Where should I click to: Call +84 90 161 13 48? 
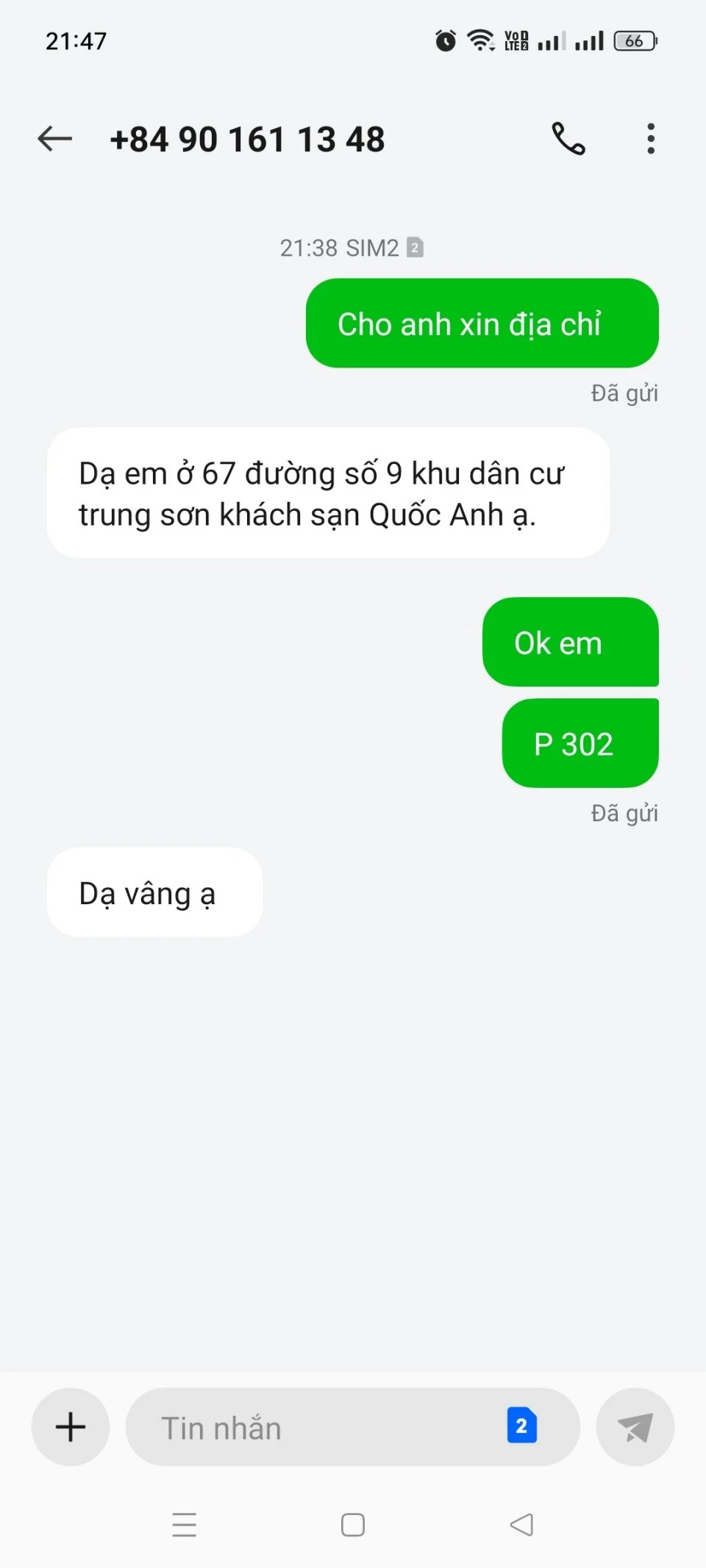568,138
